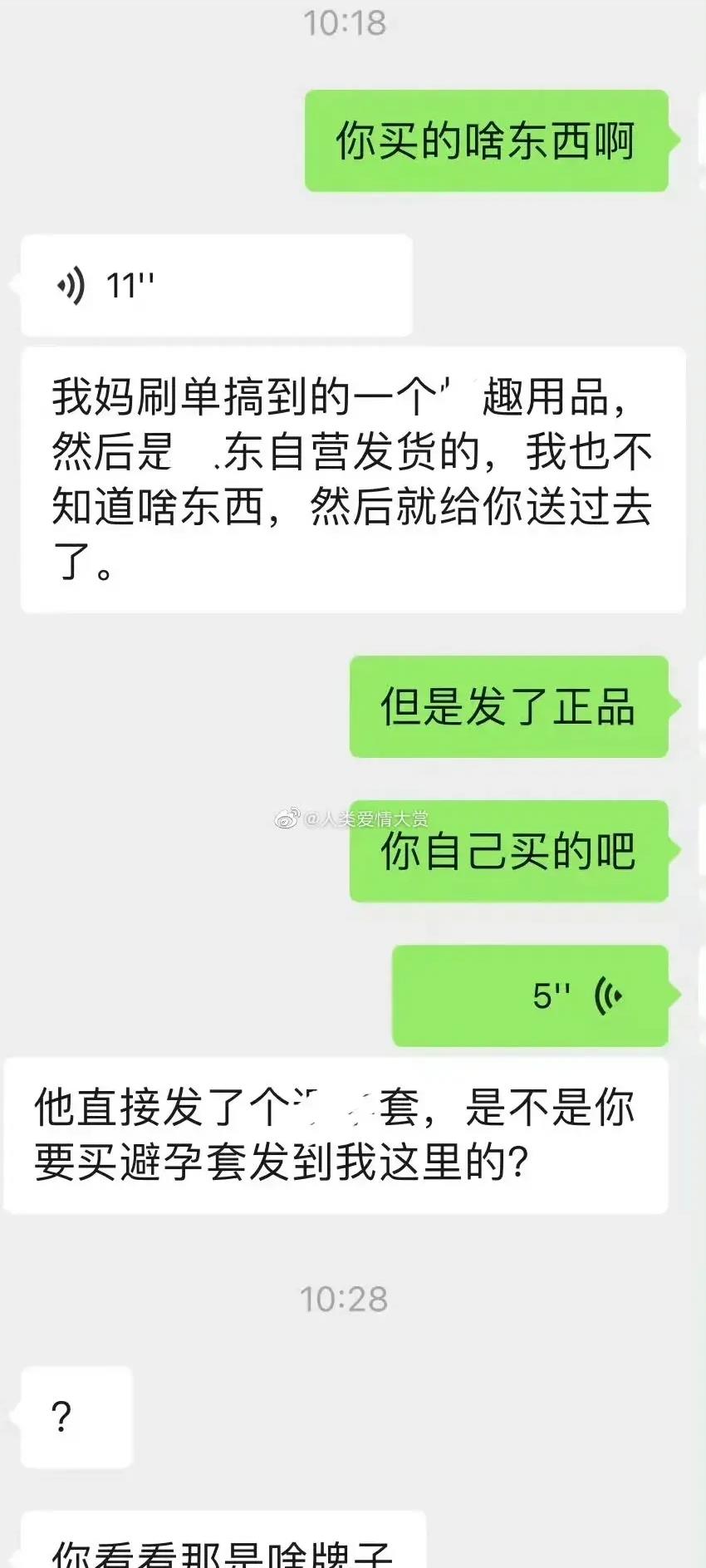
Task: Tap the '你自己买的吧' message
Action: (x=508, y=853)
